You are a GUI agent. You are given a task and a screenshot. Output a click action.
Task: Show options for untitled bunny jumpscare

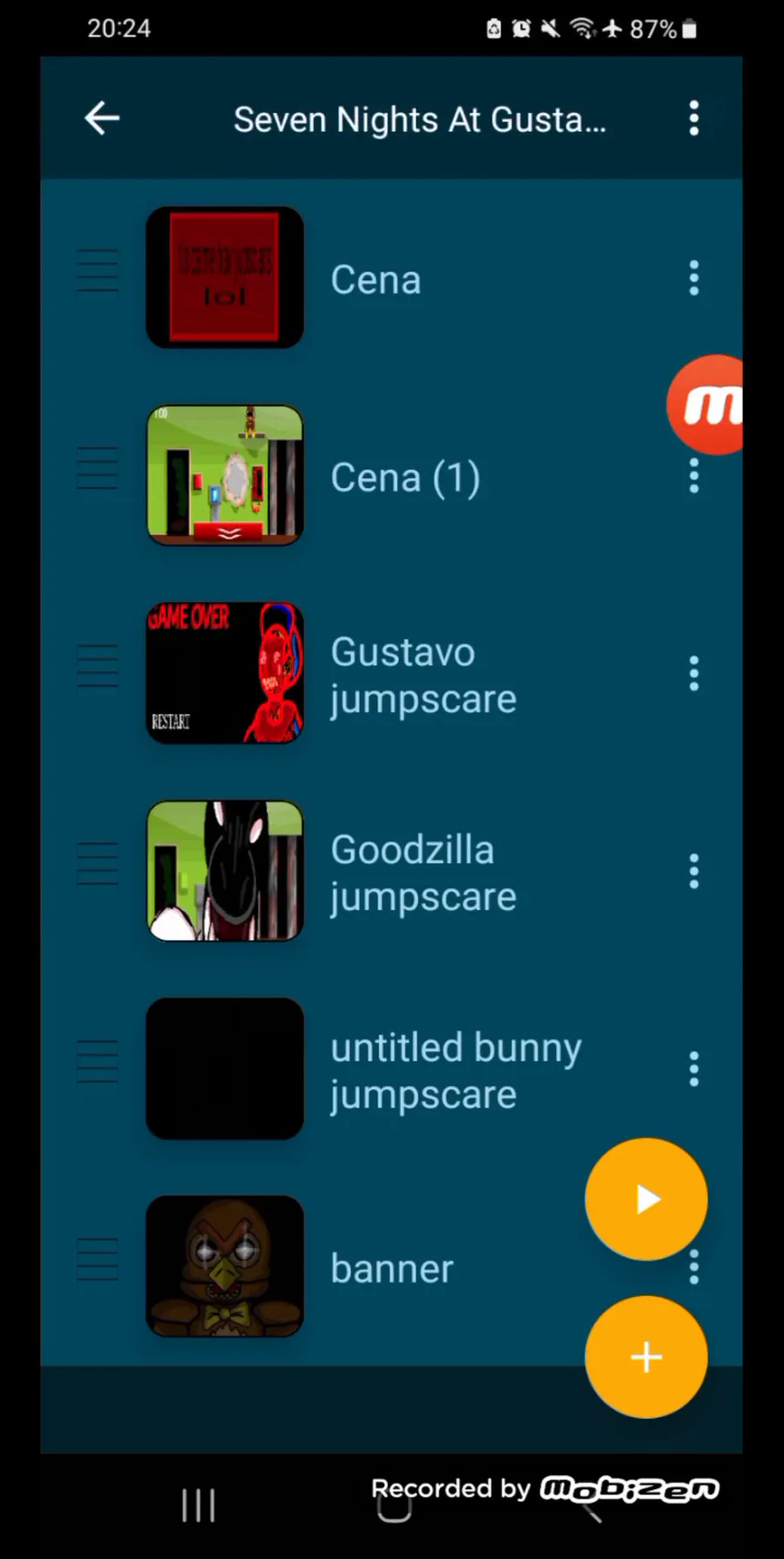point(693,1069)
